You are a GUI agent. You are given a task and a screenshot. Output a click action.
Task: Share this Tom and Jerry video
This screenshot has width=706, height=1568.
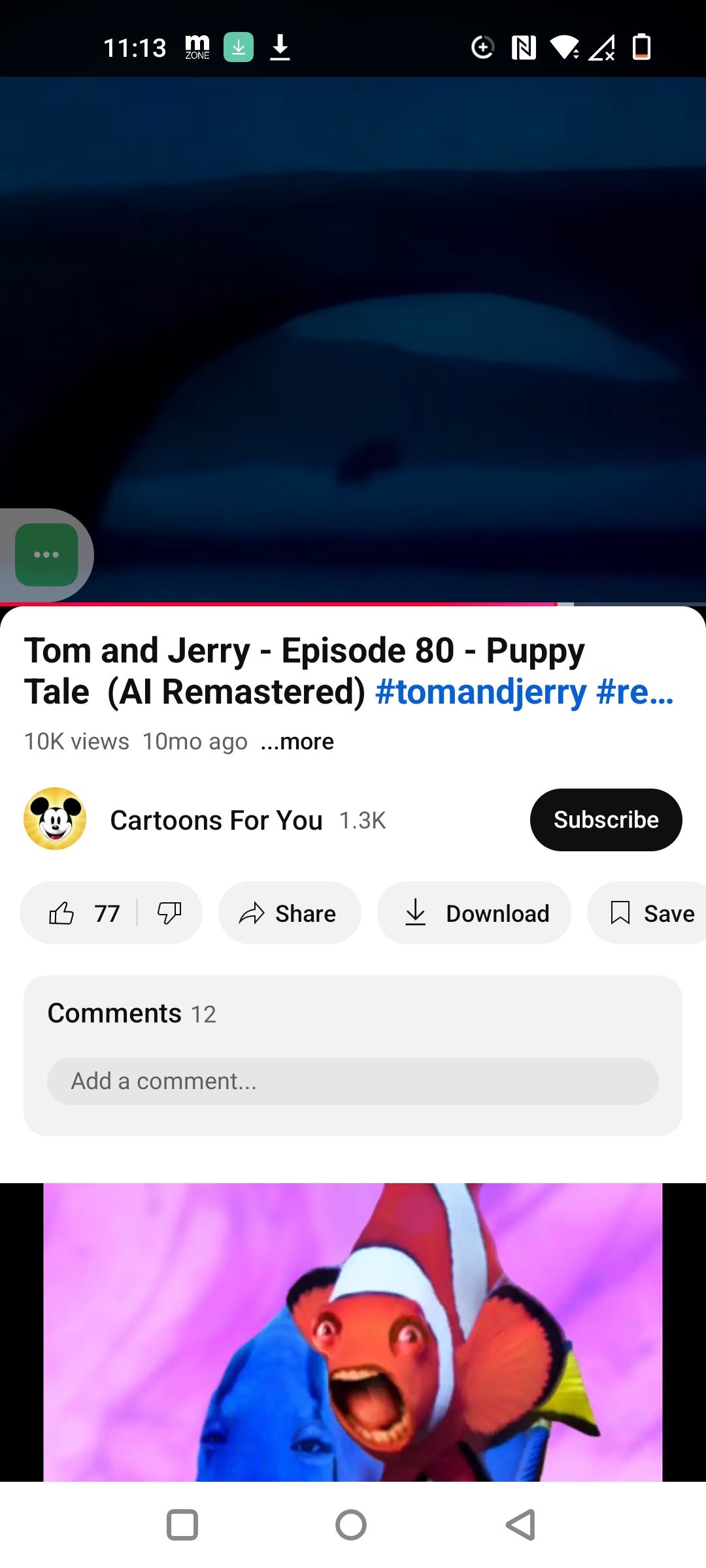(289, 913)
